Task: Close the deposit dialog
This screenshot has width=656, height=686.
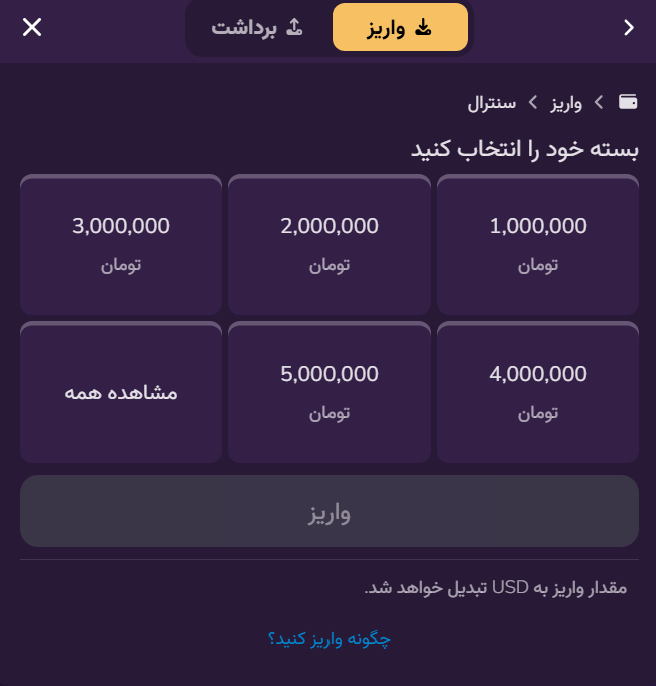Action: 32,27
